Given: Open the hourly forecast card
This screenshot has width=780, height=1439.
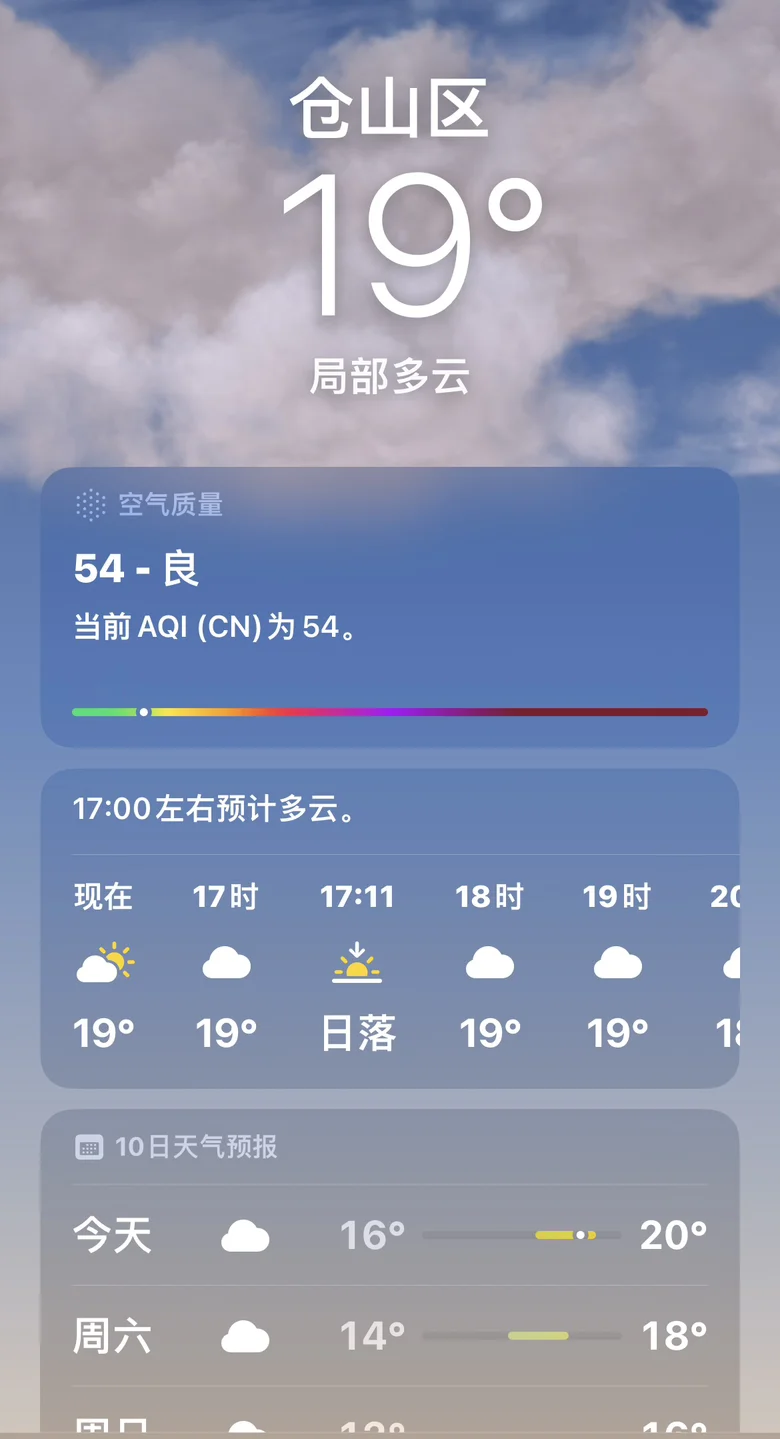Looking at the screenshot, I should point(389,930).
